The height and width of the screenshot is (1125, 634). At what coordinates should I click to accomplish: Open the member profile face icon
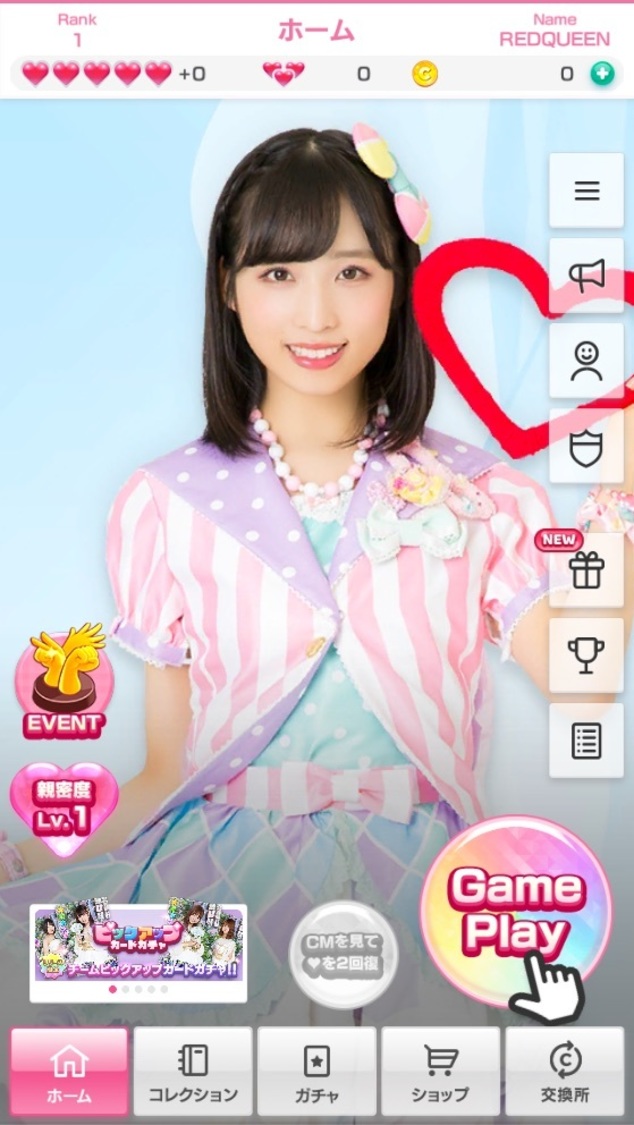(587, 361)
